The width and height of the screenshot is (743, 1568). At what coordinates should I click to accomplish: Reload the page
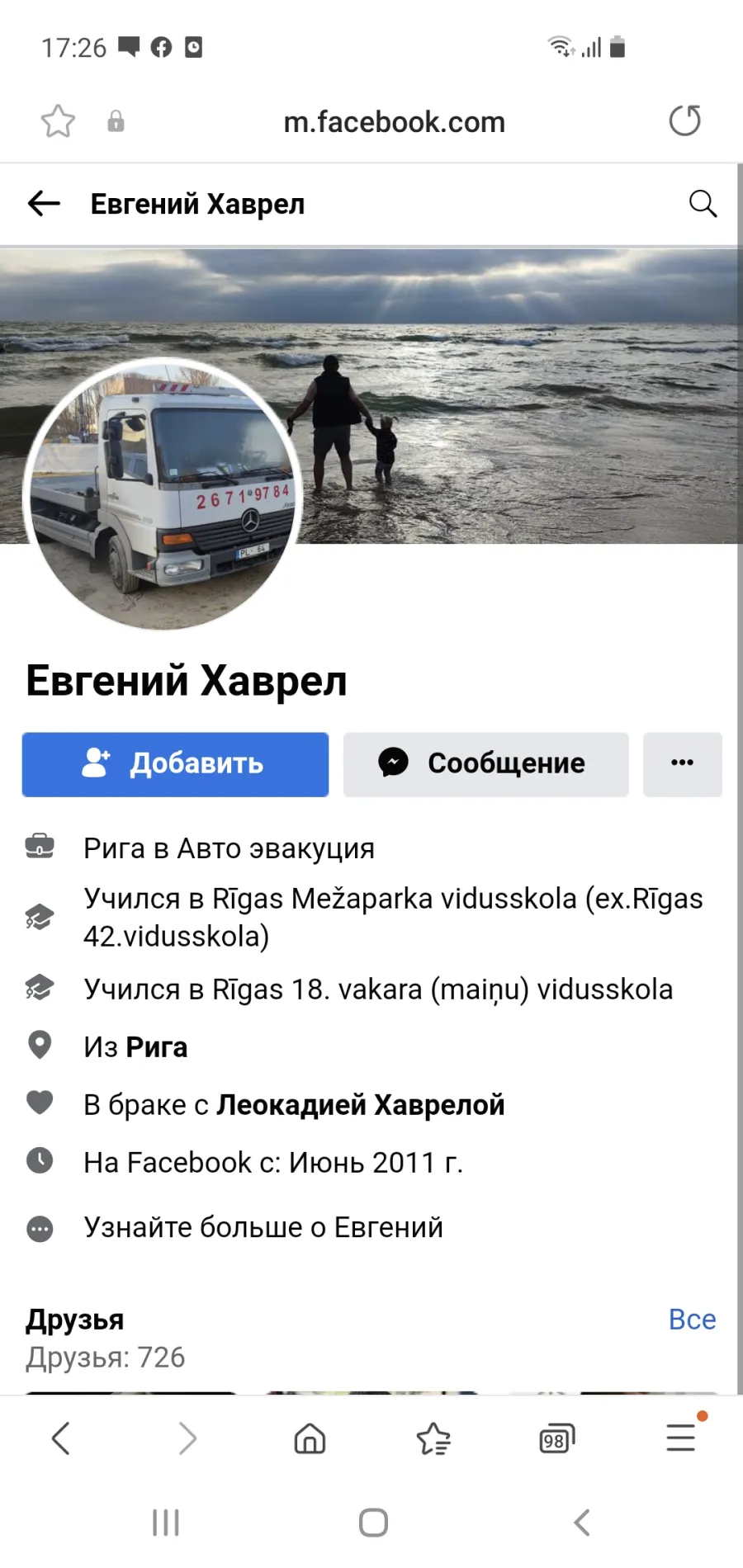[x=684, y=120]
